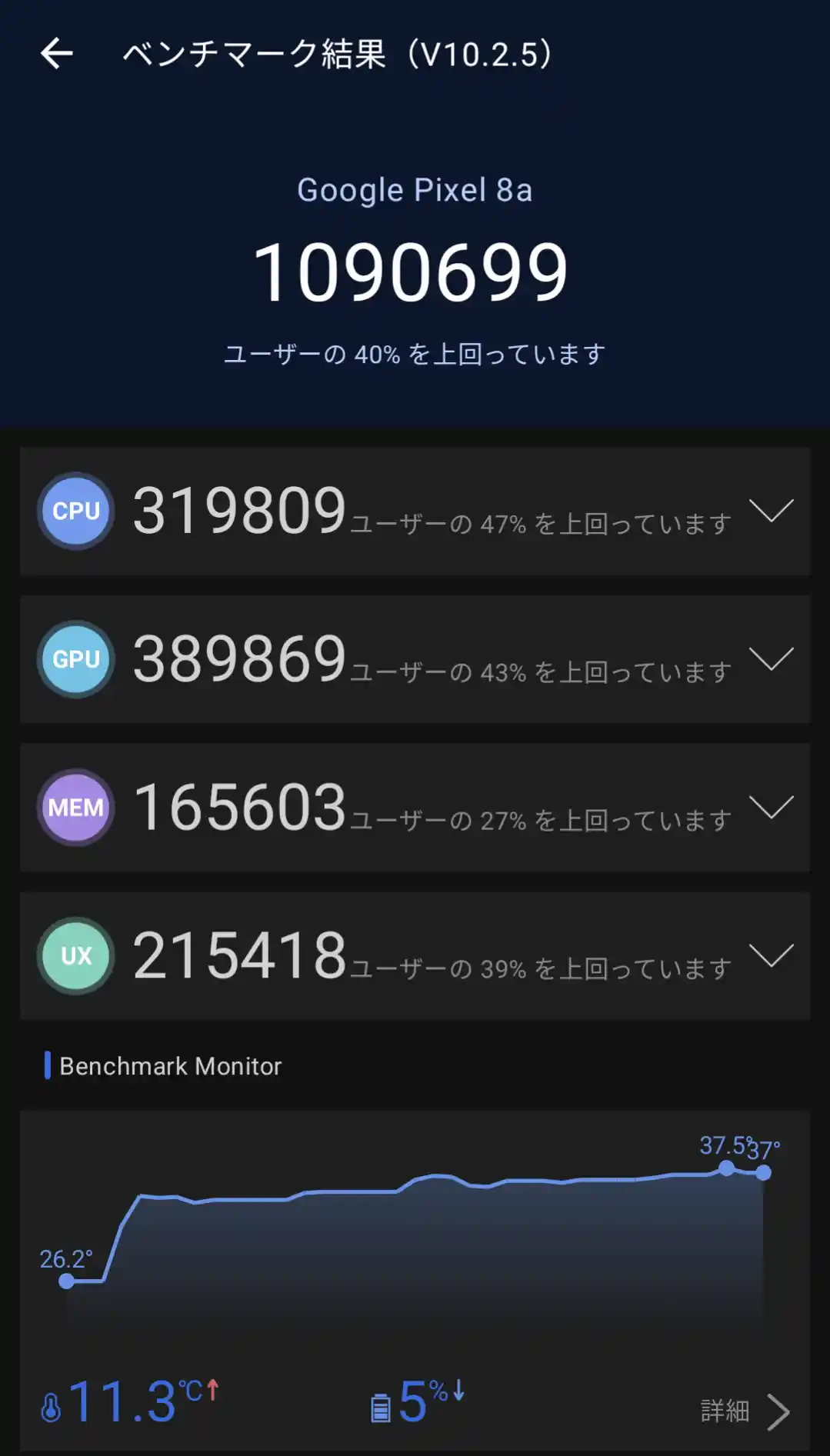Click the total score 1090699
The width and height of the screenshot is (830, 1456).
[x=415, y=269]
